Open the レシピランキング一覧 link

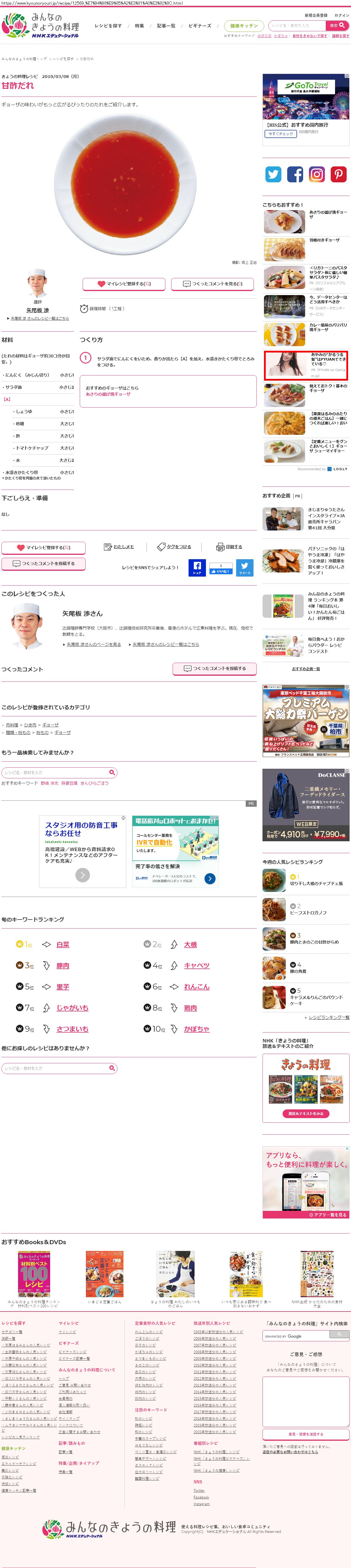[x=329, y=1017]
